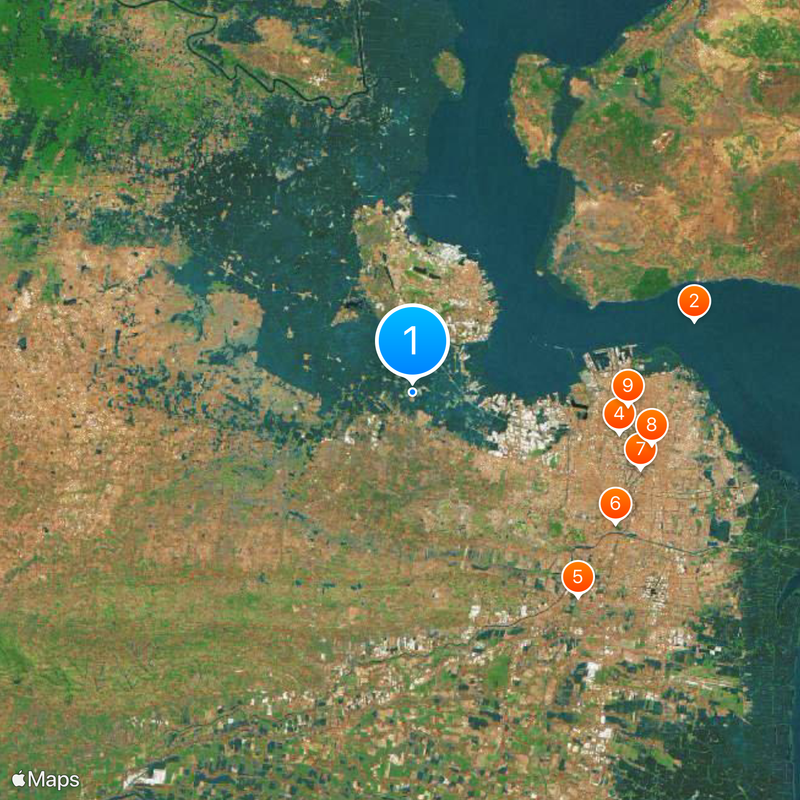The width and height of the screenshot is (800, 800).
Task: Open map pin number 7
Action: [x=639, y=452]
